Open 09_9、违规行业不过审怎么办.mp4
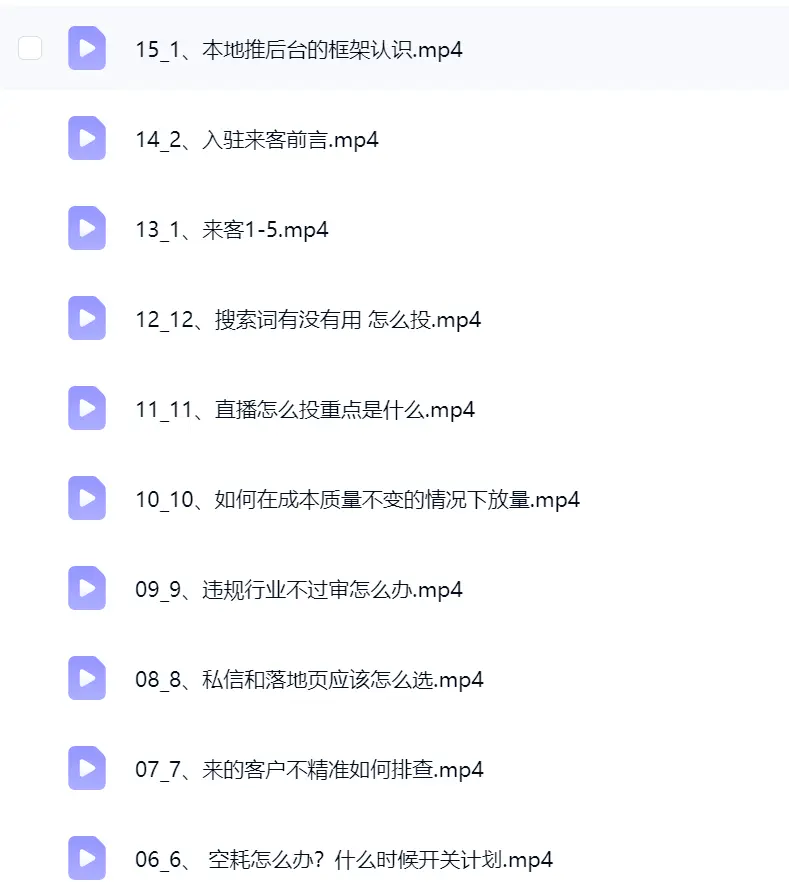The image size is (789, 882). pyautogui.click(x=299, y=590)
